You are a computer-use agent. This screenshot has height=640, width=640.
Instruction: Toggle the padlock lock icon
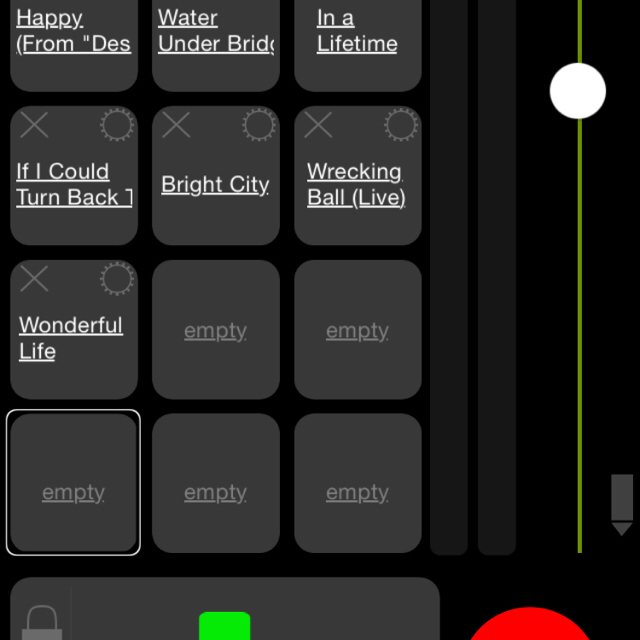pos(41,623)
